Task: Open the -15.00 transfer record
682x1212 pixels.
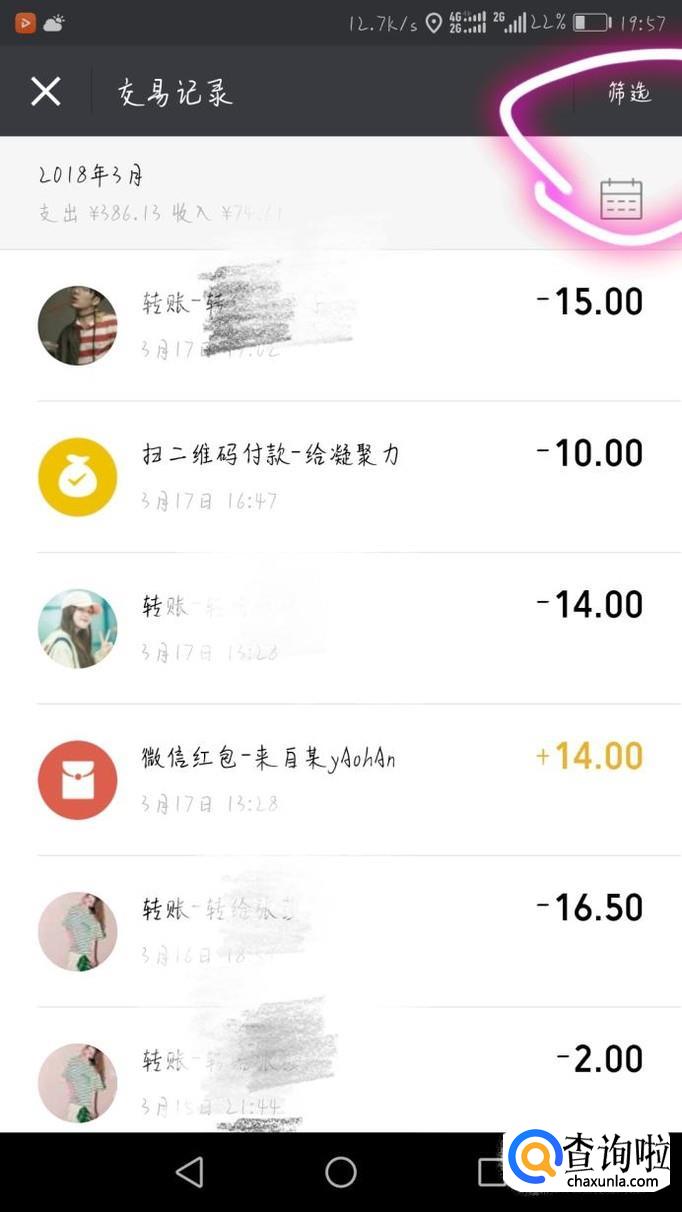Action: (340, 325)
